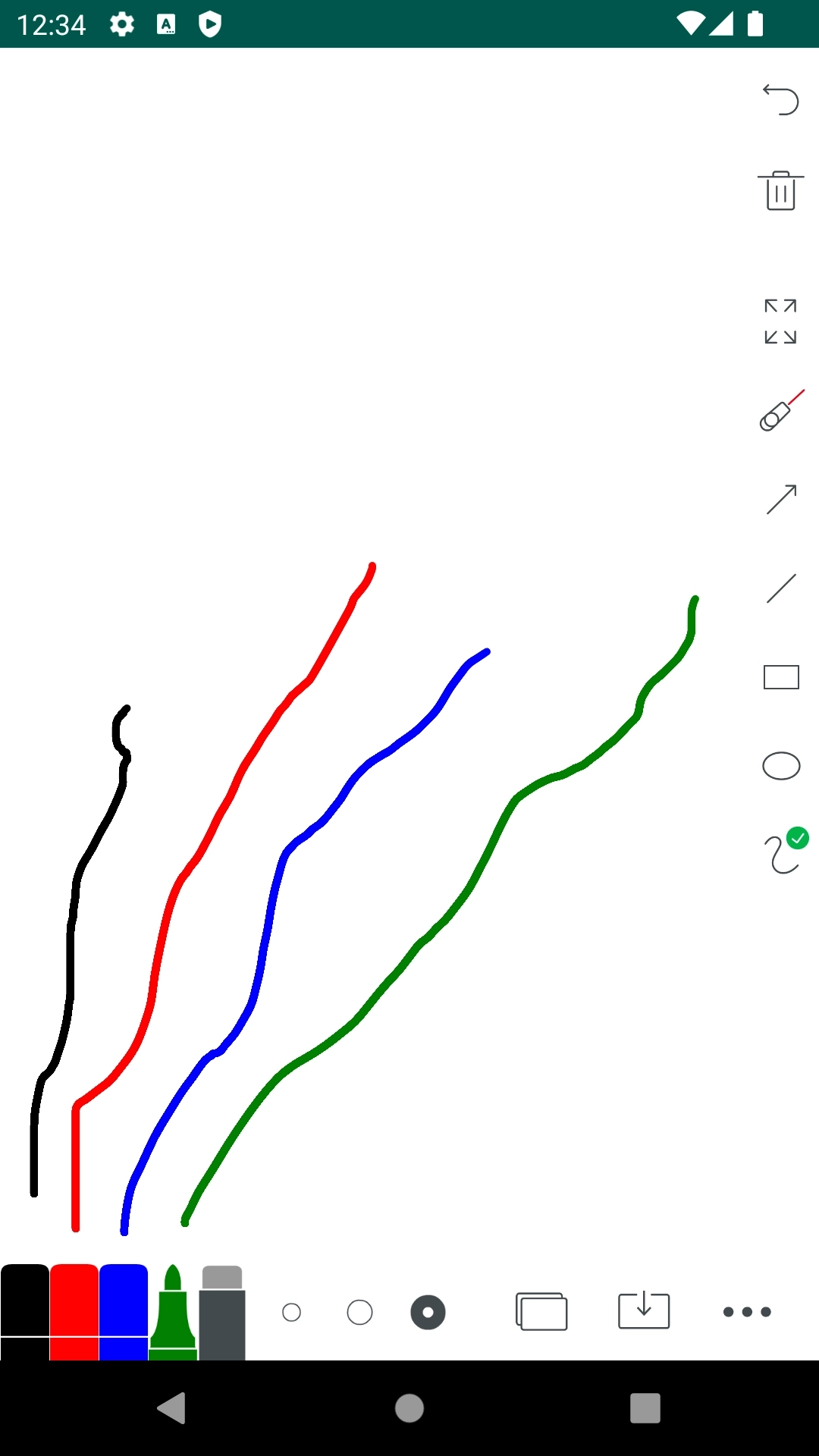Select the rectangle shape tool
Screen dimensions: 819x1456
pyautogui.click(x=780, y=675)
